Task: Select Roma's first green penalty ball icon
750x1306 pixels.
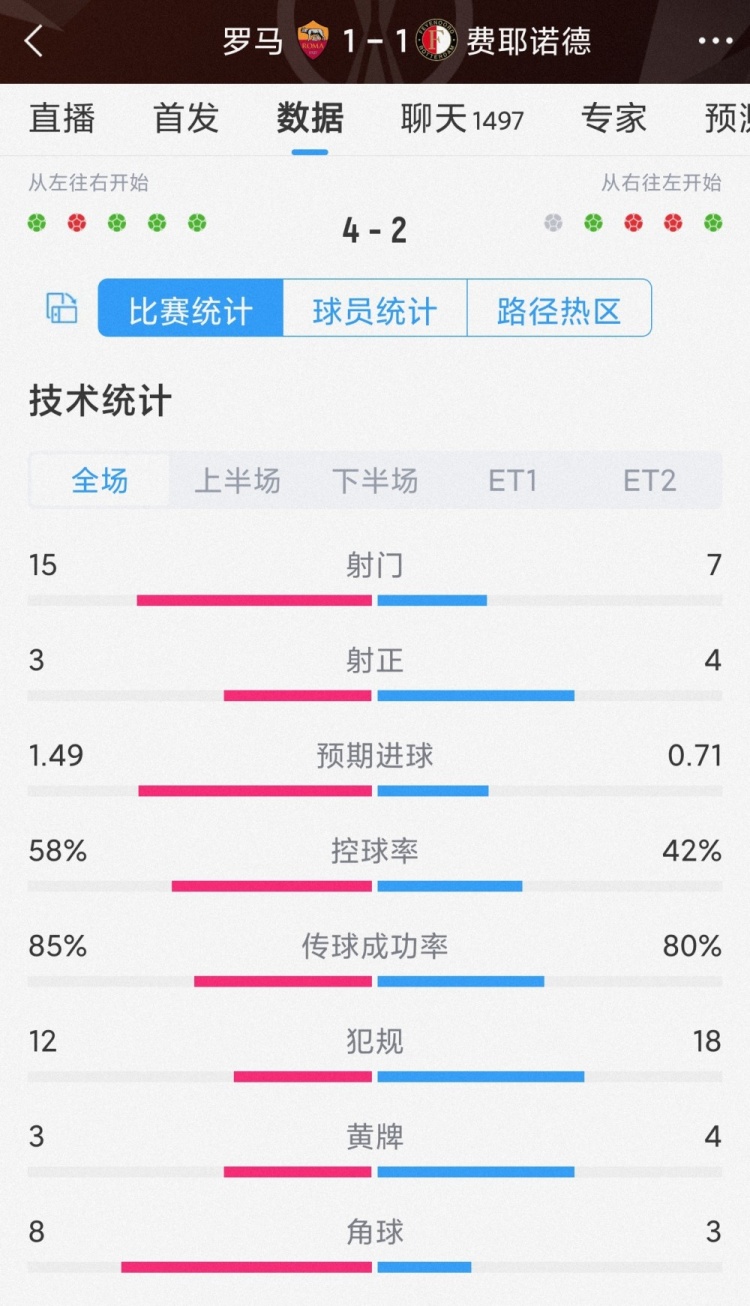Action: pos(38,223)
